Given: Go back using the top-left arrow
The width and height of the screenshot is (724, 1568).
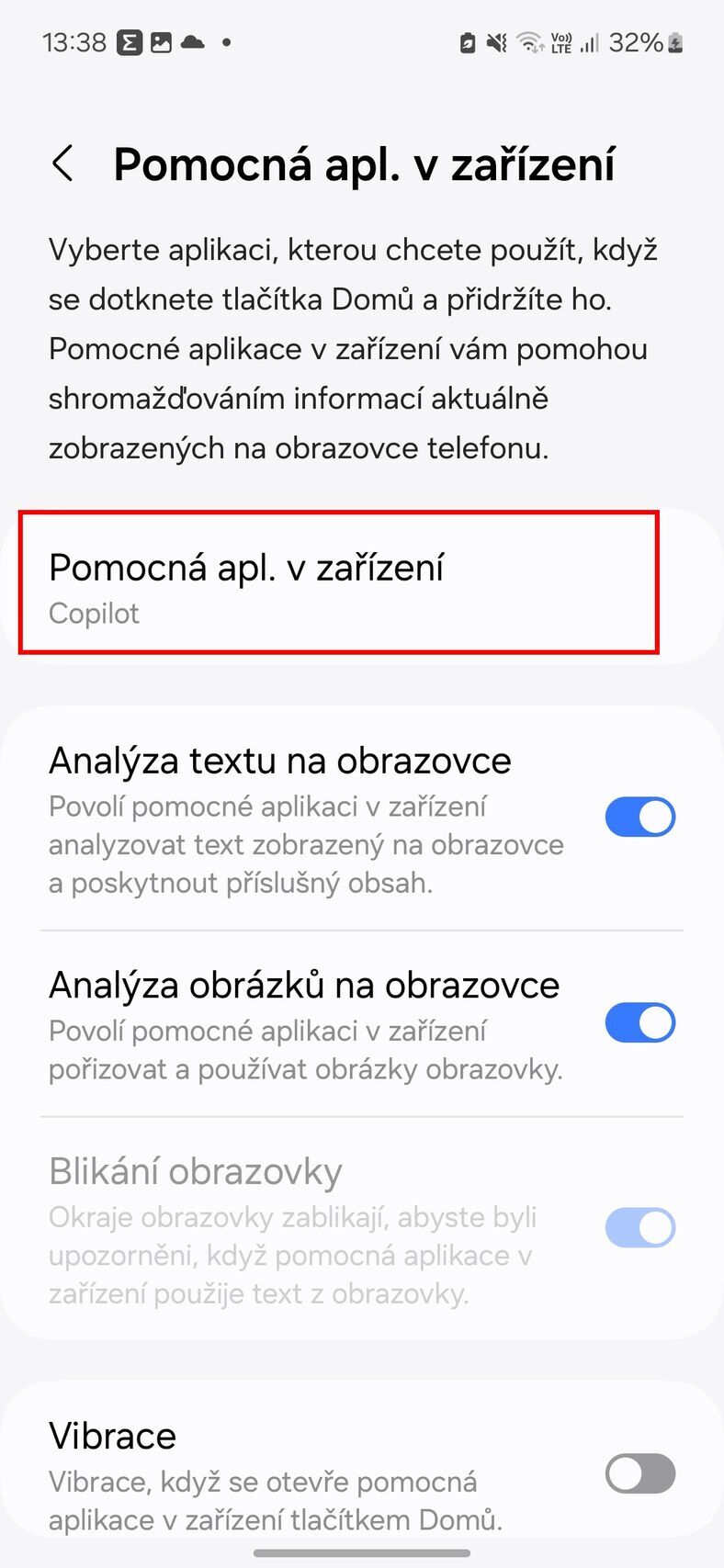Looking at the screenshot, I should tap(62, 164).
